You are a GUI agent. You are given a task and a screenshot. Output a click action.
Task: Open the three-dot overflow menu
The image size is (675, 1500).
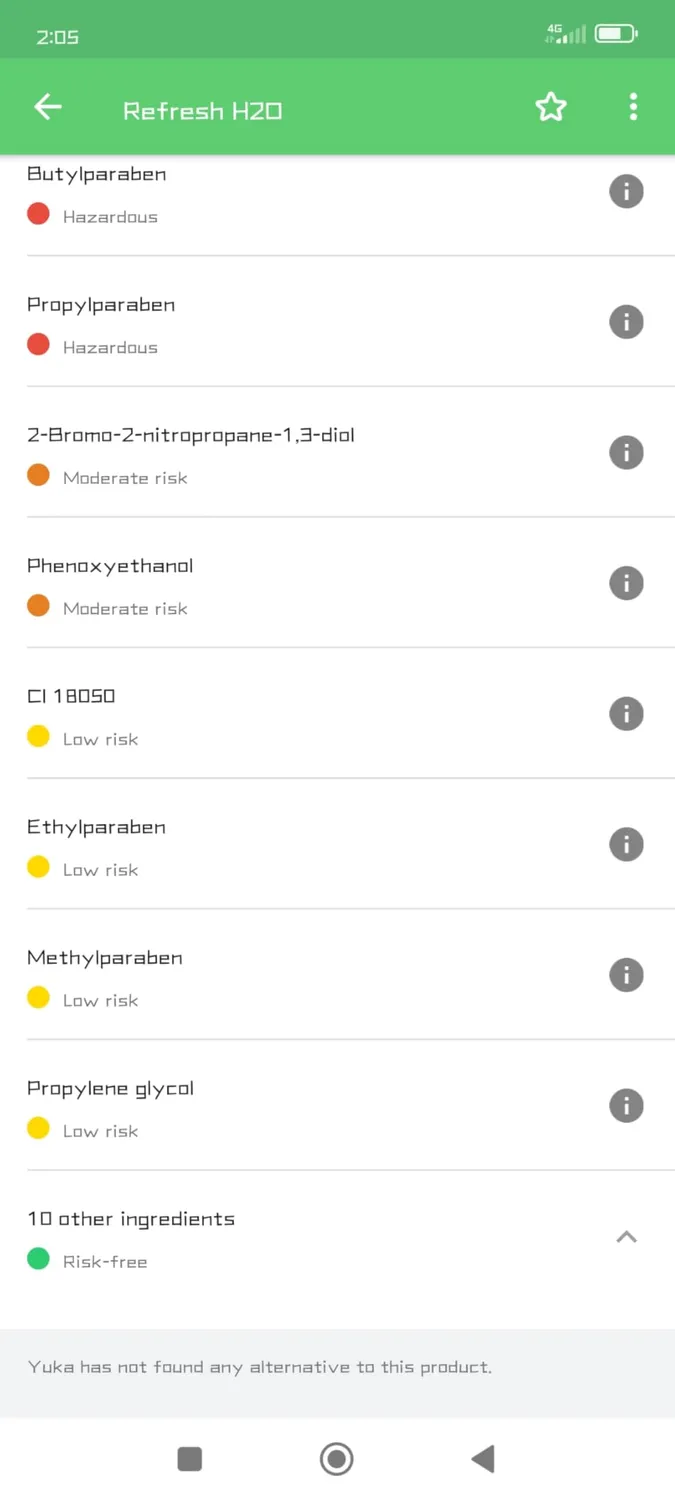[x=633, y=107]
